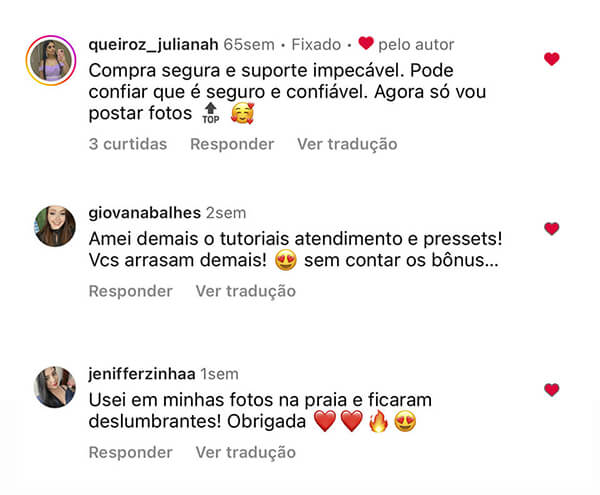Unlike jenifferzinhaa's comment
This screenshot has height=495, width=600.
point(551,390)
